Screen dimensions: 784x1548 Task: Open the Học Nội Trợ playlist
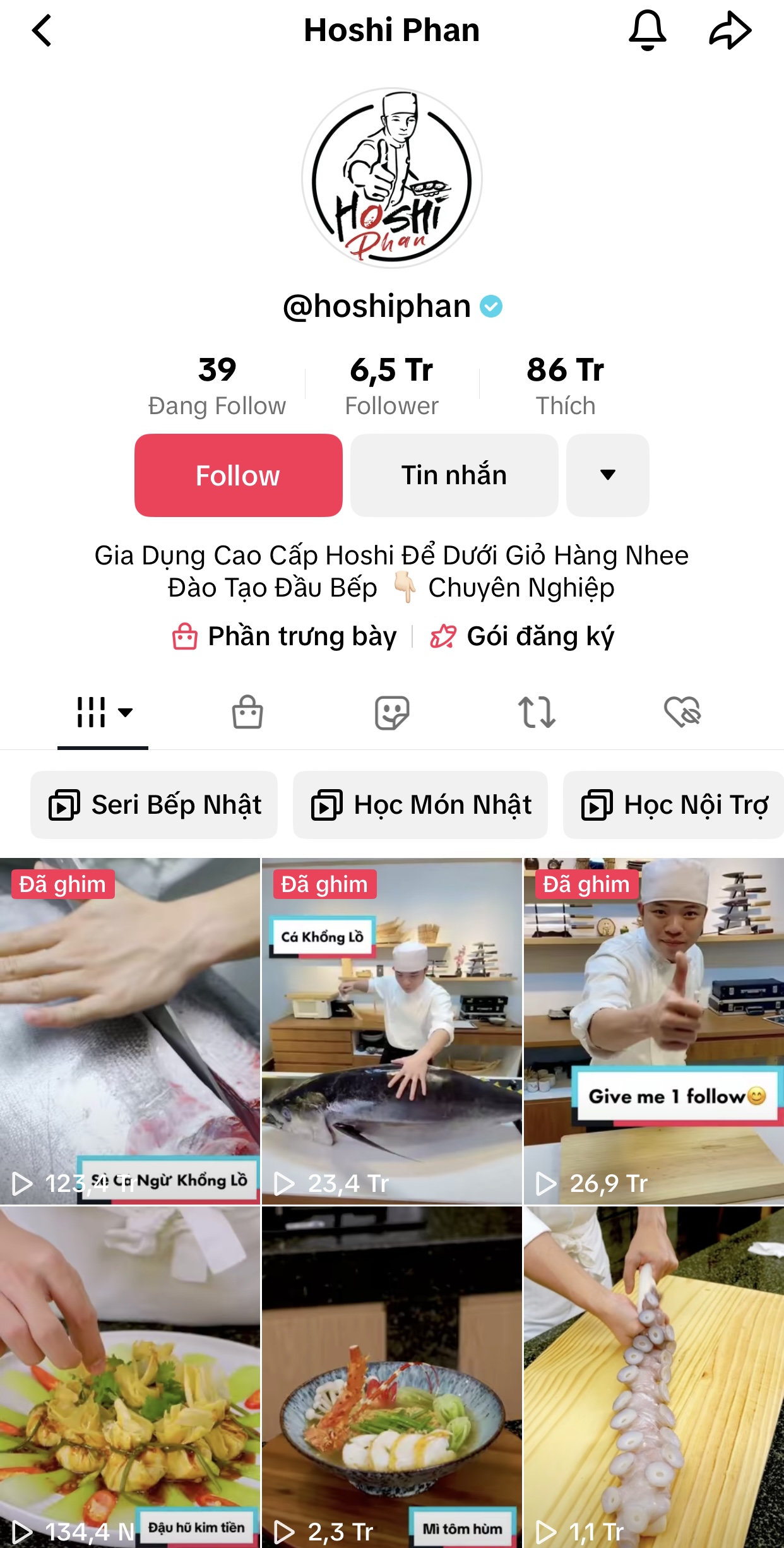(x=674, y=805)
